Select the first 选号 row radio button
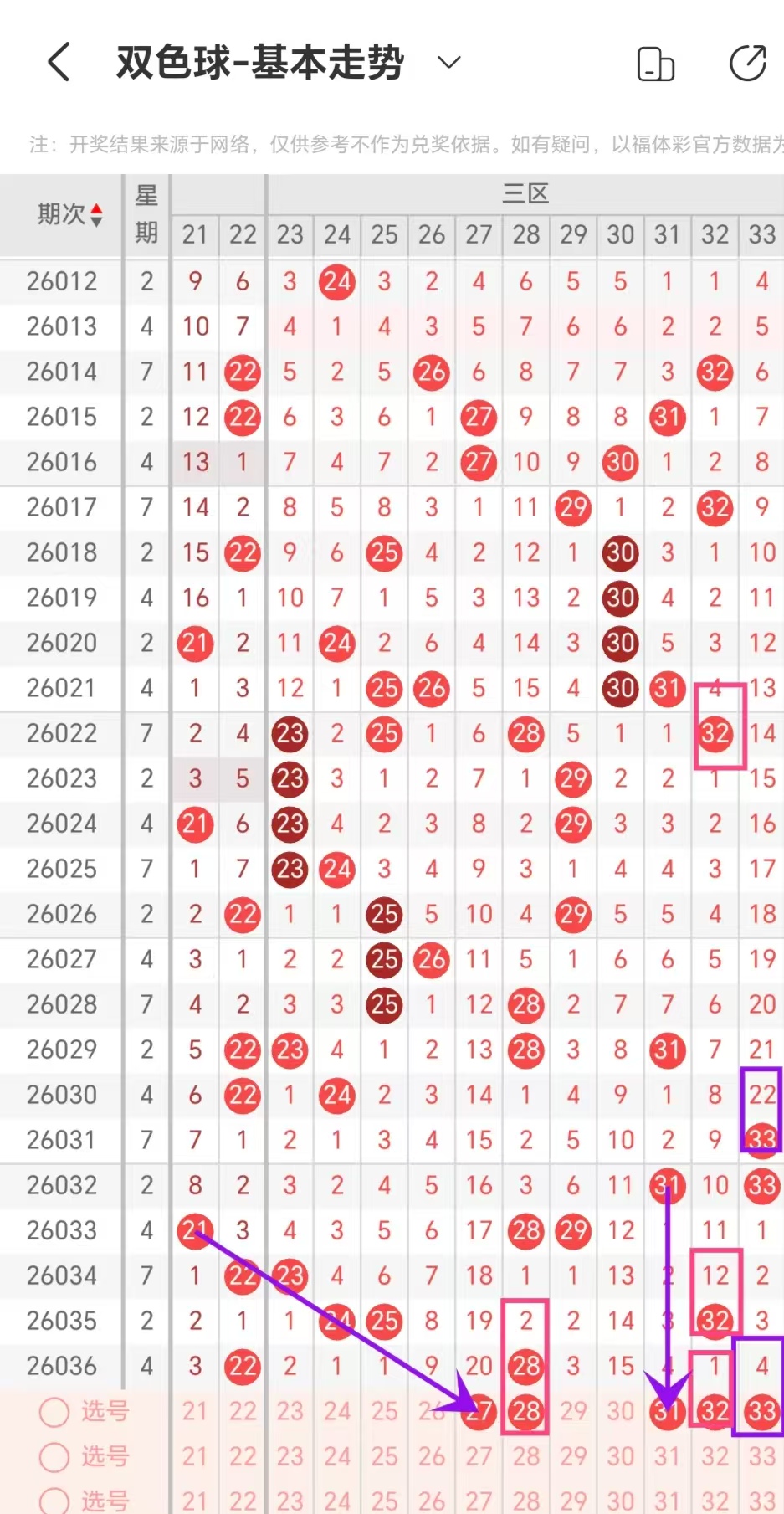This screenshot has height=1514, width=784. [x=54, y=1412]
